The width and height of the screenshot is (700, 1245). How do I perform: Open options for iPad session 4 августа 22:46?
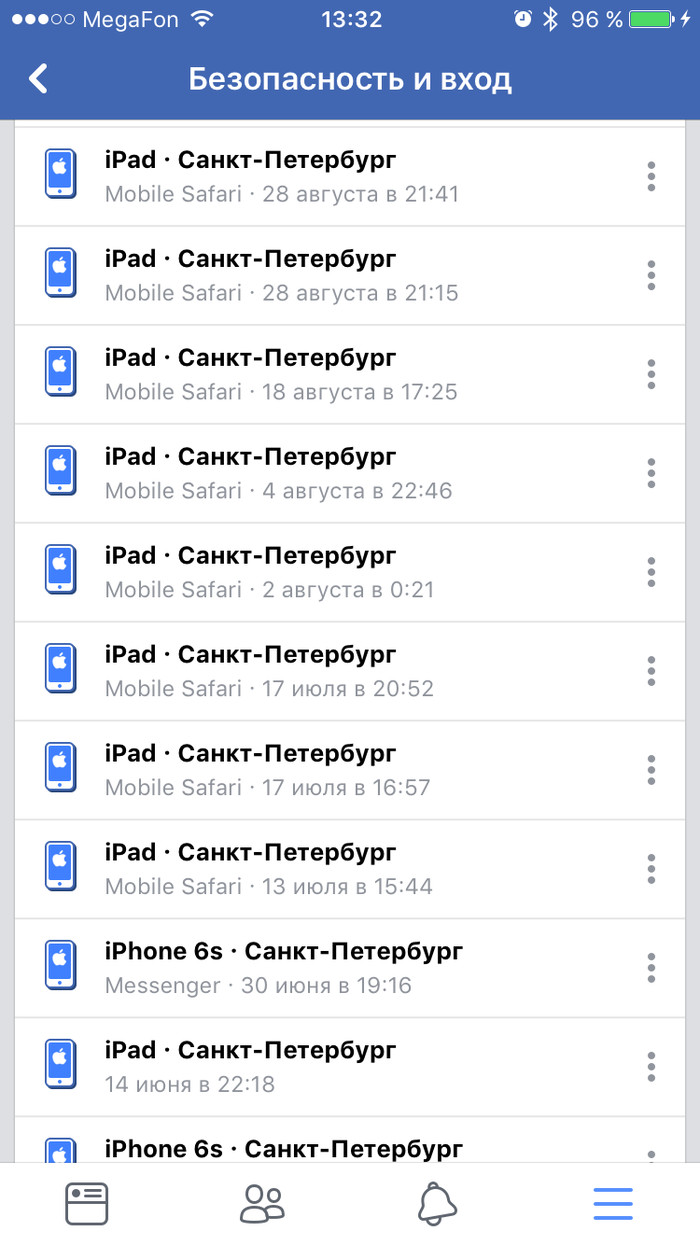651,473
